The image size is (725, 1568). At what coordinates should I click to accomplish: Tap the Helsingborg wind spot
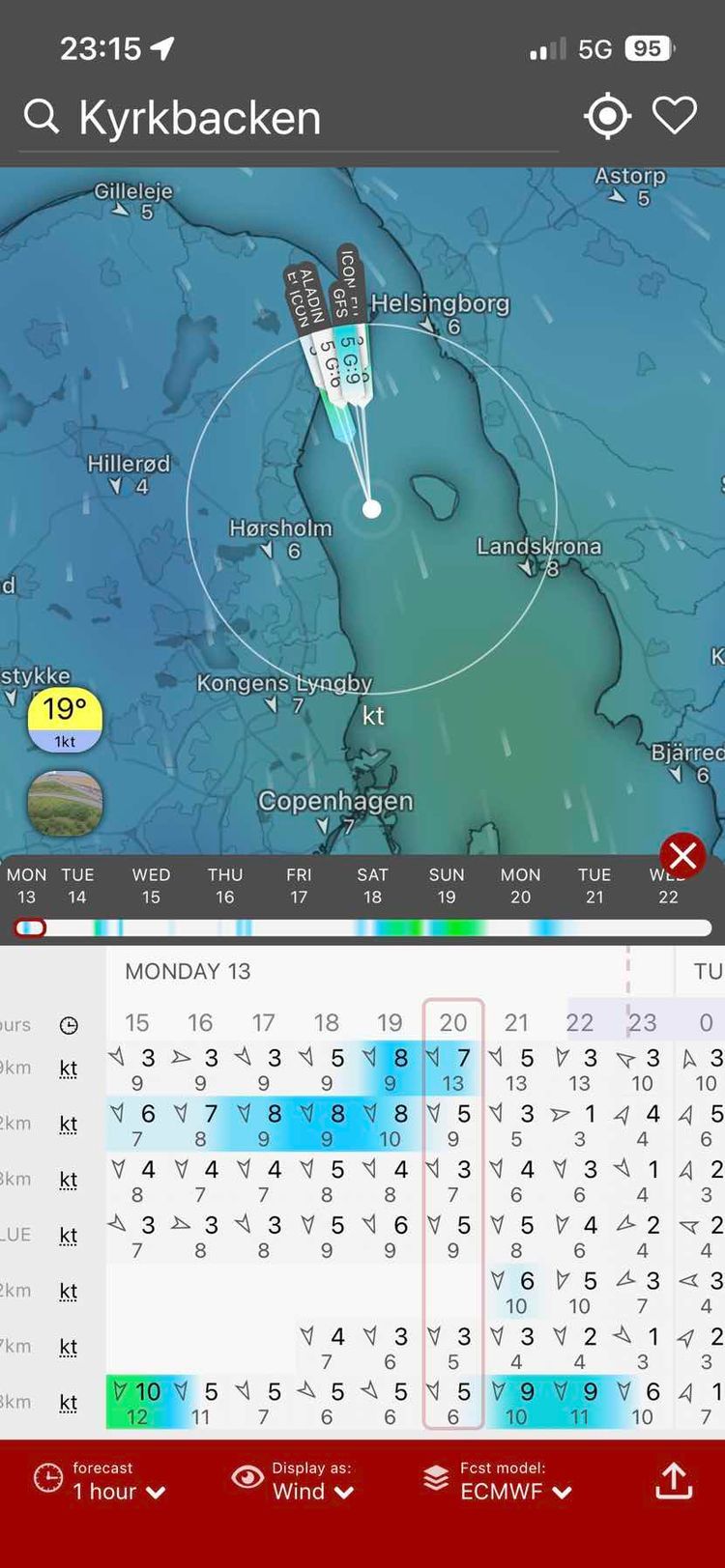(440, 314)
